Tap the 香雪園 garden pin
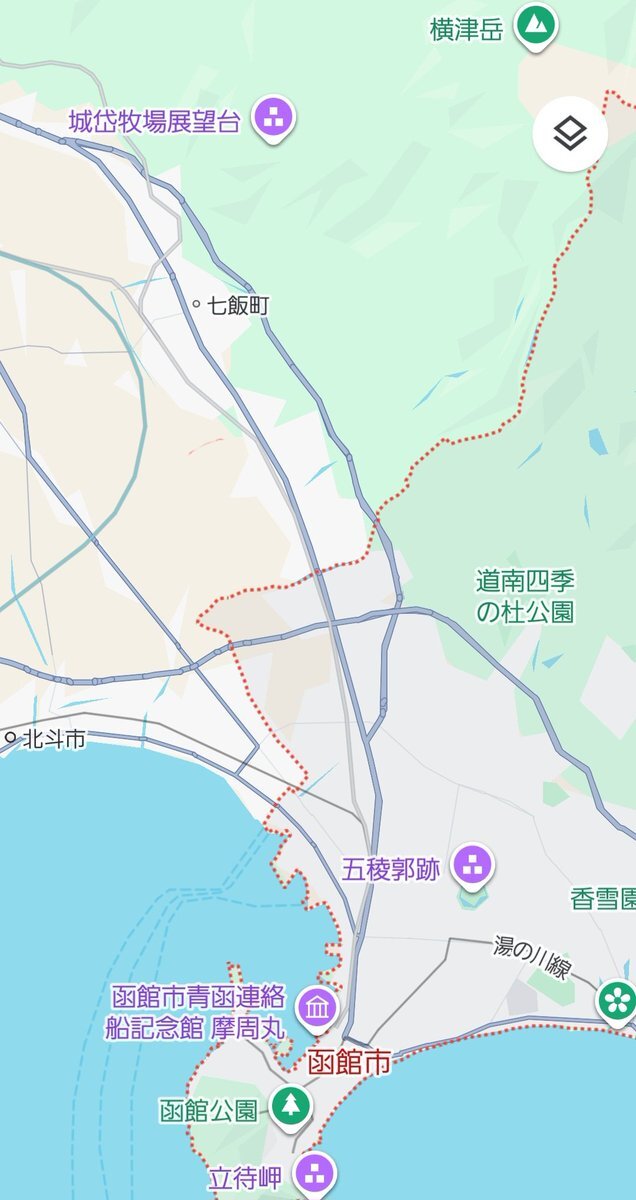Screen dimensions: 636x1200 point(618,1000)
